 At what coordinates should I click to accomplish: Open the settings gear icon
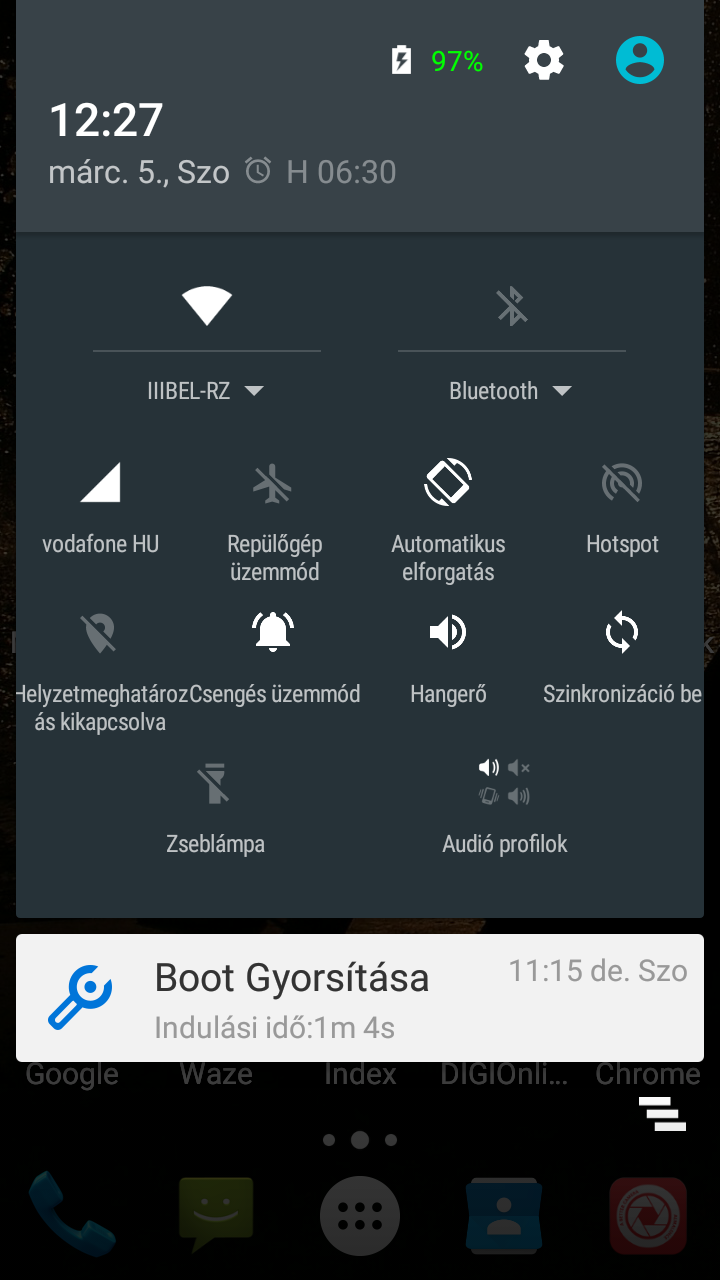point(544,61)
